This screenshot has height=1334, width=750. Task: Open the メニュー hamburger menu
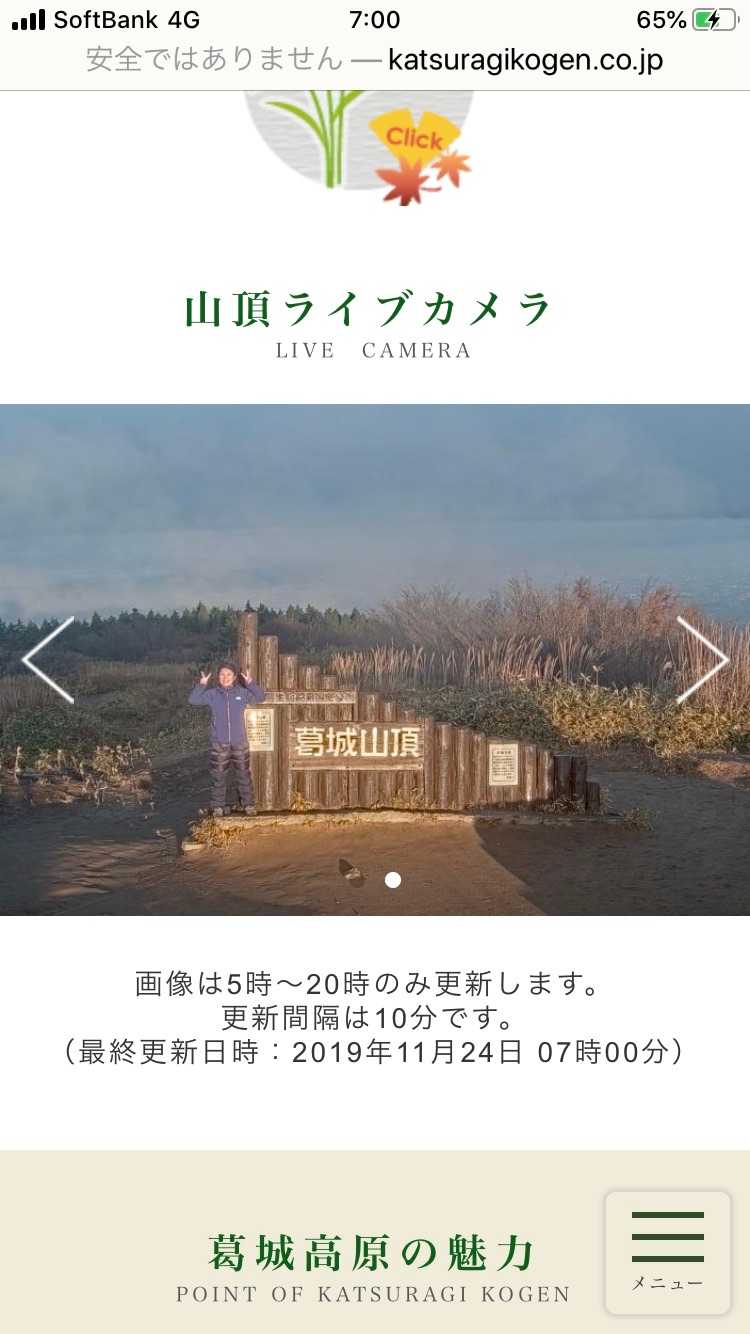pyautogui.click(x=667, y=1252)
